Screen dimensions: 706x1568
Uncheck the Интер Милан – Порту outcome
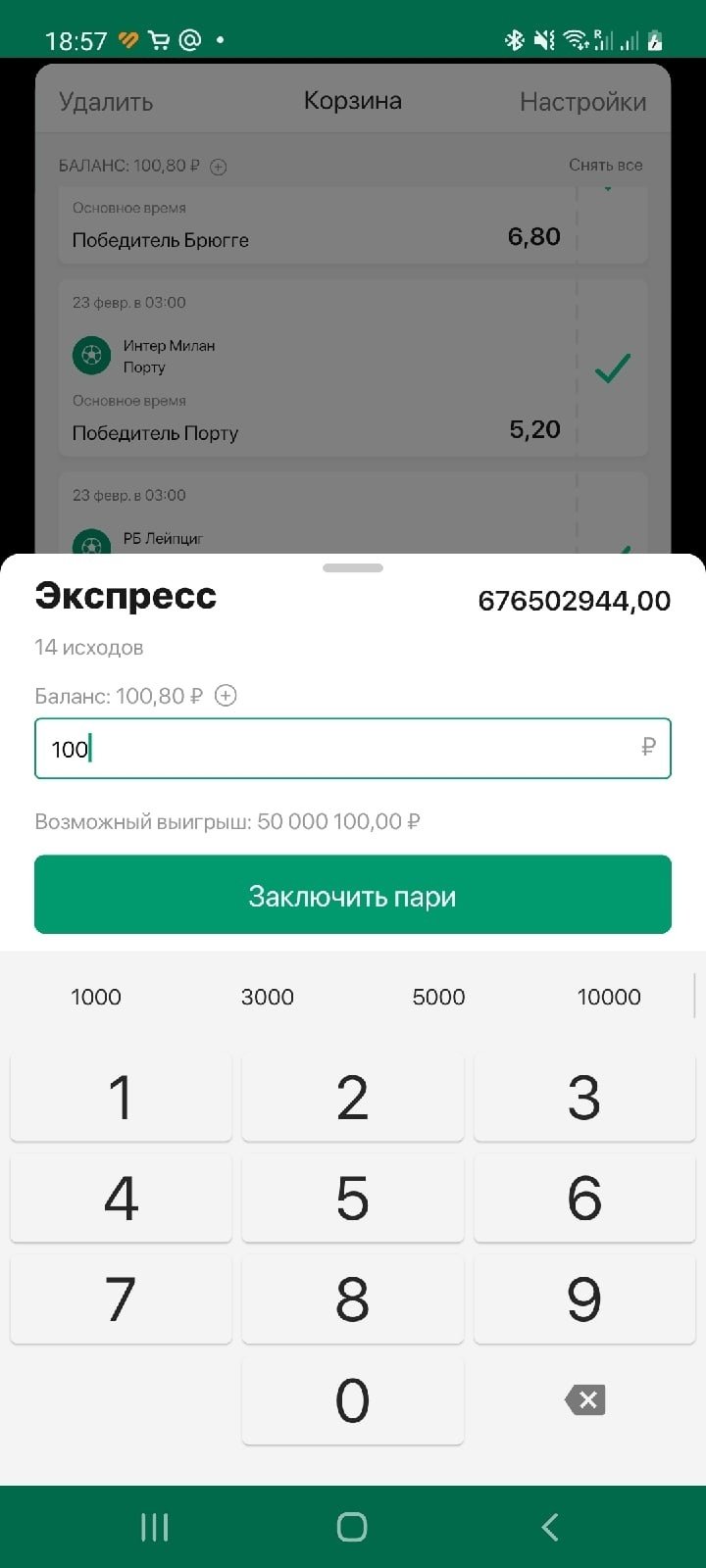coord(613,368)
